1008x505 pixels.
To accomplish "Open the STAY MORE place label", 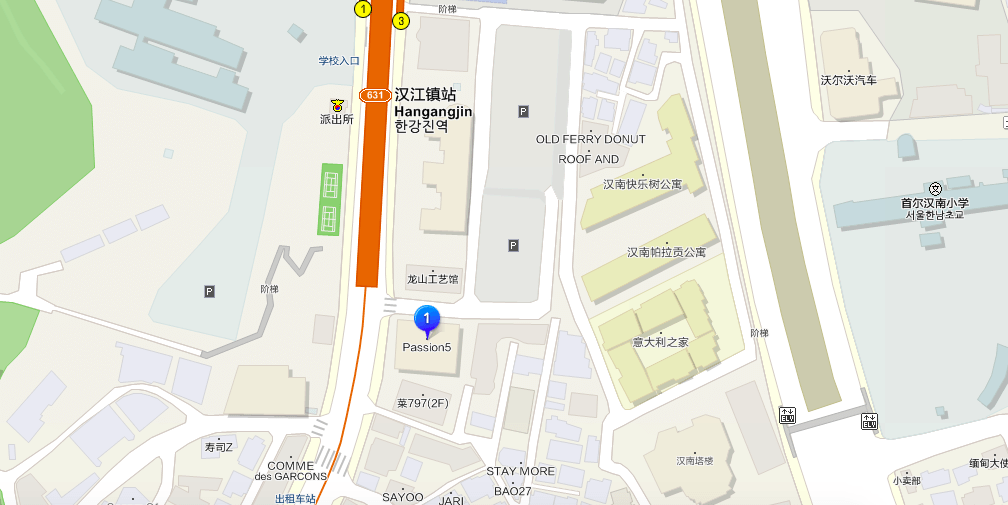I will tap(520, 471).
